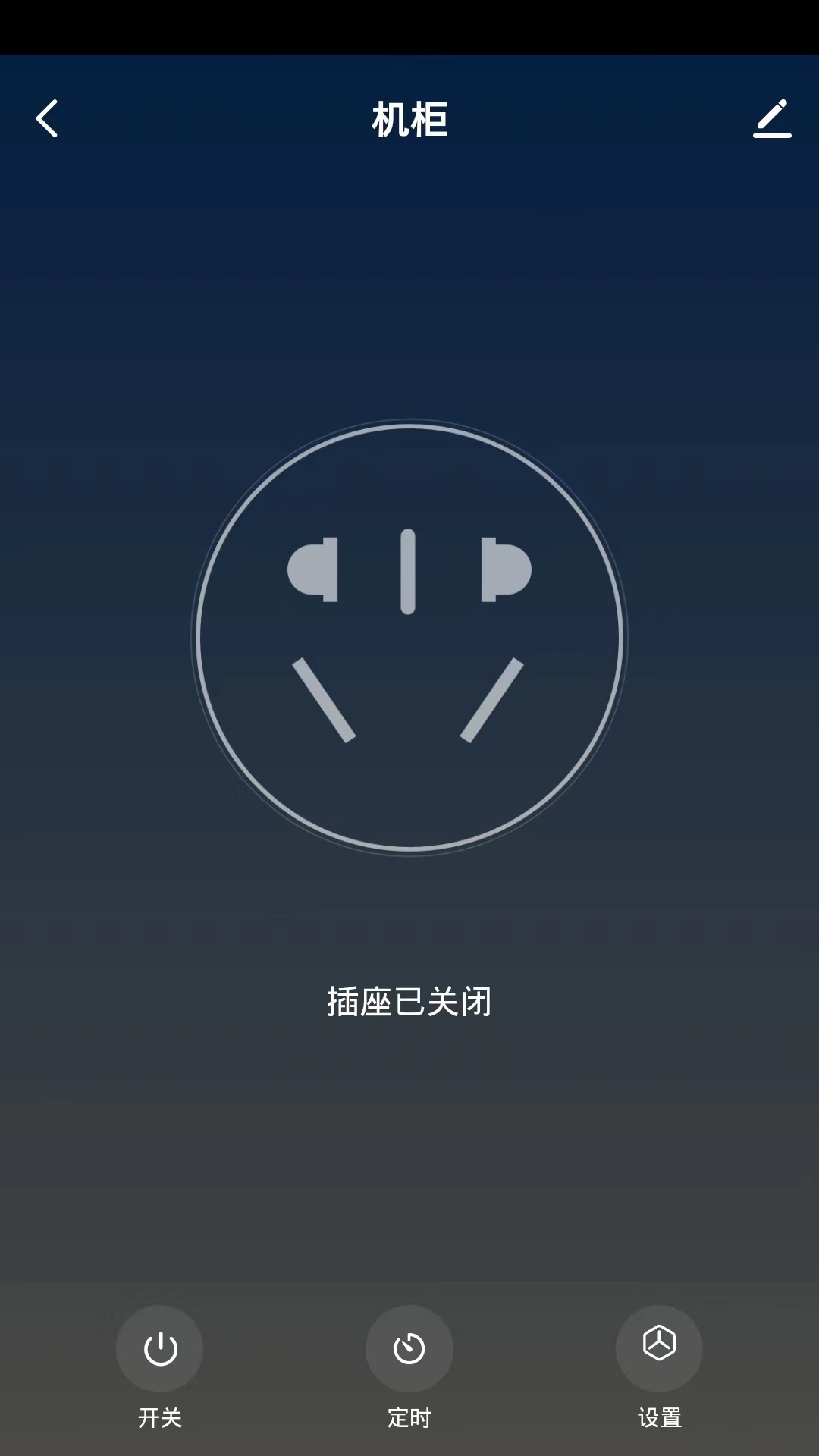Open the 设置 settings button
The width and height of the screenshot is (819, 1456).
click(659, 1348)
